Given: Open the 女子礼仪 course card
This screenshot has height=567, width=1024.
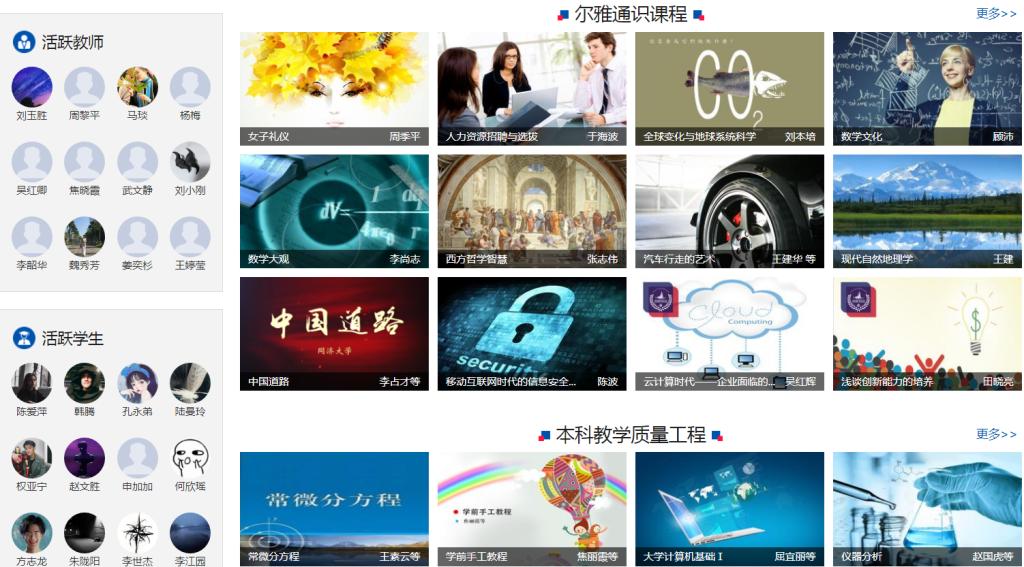Looking at the screenshot, I should point(334,88).
